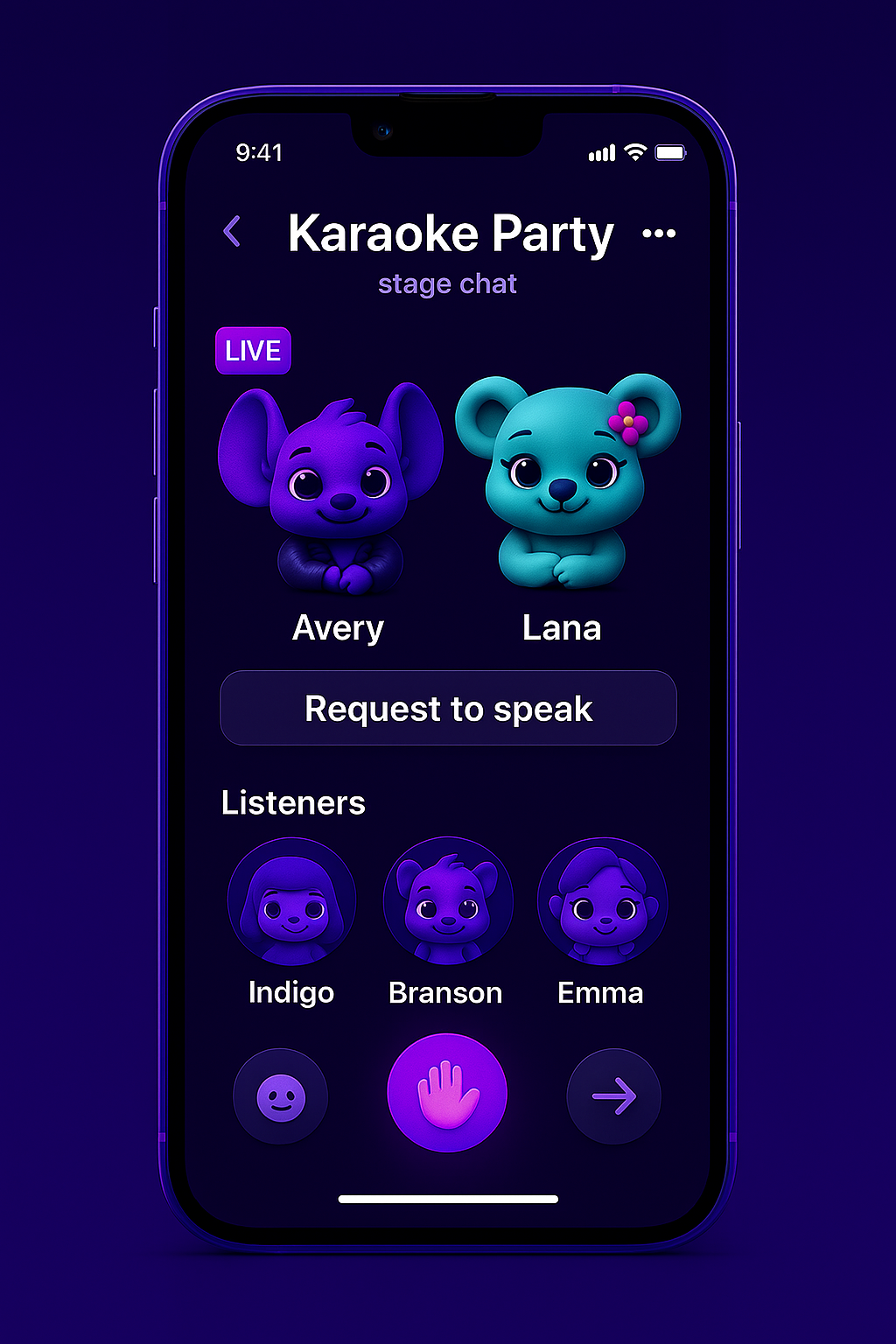Tap the arrow button to leave stage
896x1344 pixels.
pyautogui.click(x=613, y=1096)
